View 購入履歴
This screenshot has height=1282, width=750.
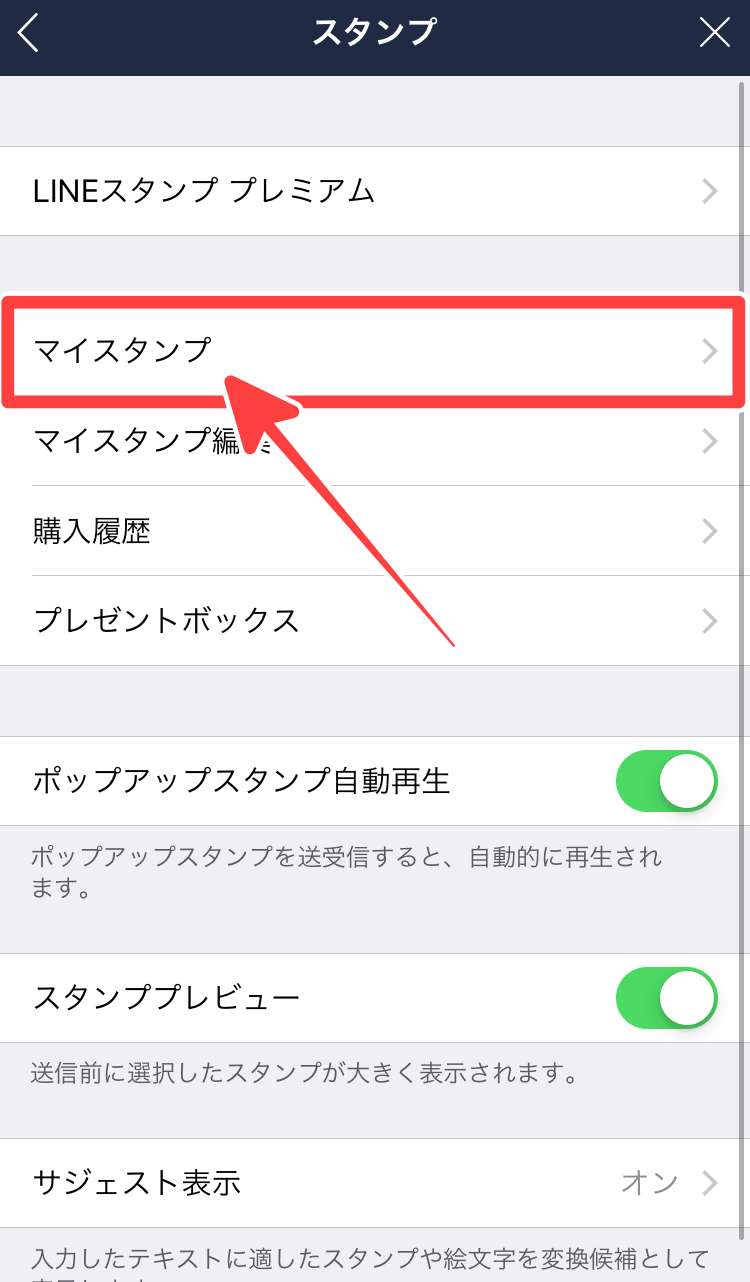[x=374, y=531]
